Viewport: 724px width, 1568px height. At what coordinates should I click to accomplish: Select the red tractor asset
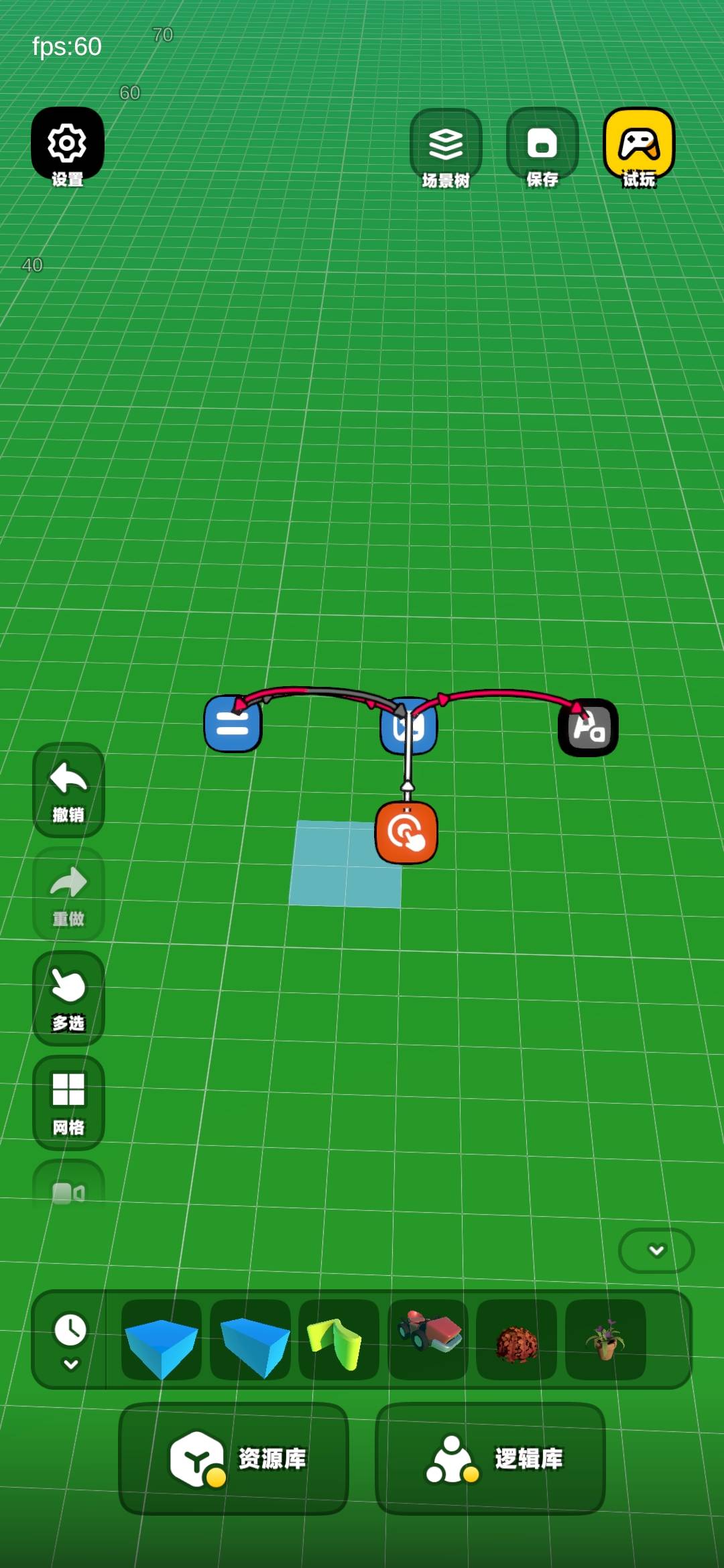[428, 1340]
